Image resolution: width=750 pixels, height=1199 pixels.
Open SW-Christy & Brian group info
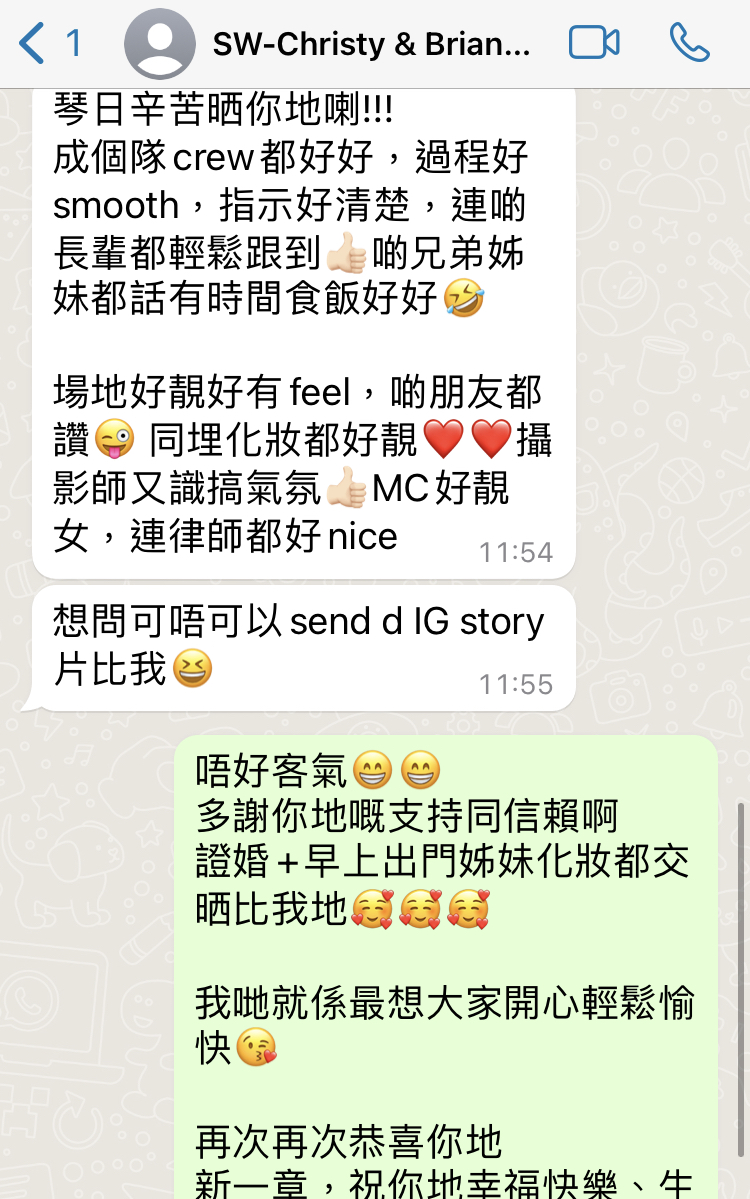(371, 44)
